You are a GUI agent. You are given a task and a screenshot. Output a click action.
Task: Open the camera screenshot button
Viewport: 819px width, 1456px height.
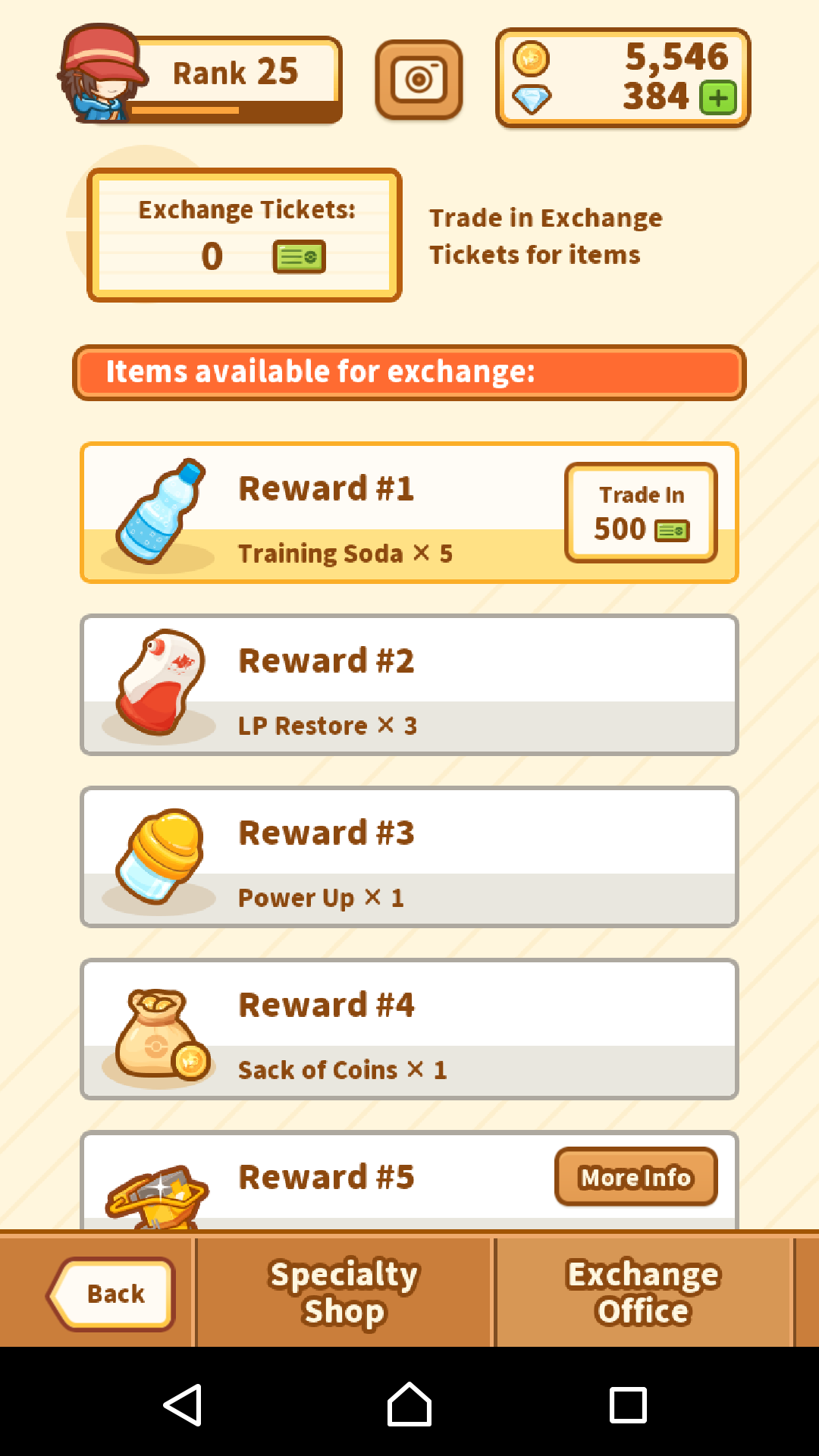[x=419, y=80]
